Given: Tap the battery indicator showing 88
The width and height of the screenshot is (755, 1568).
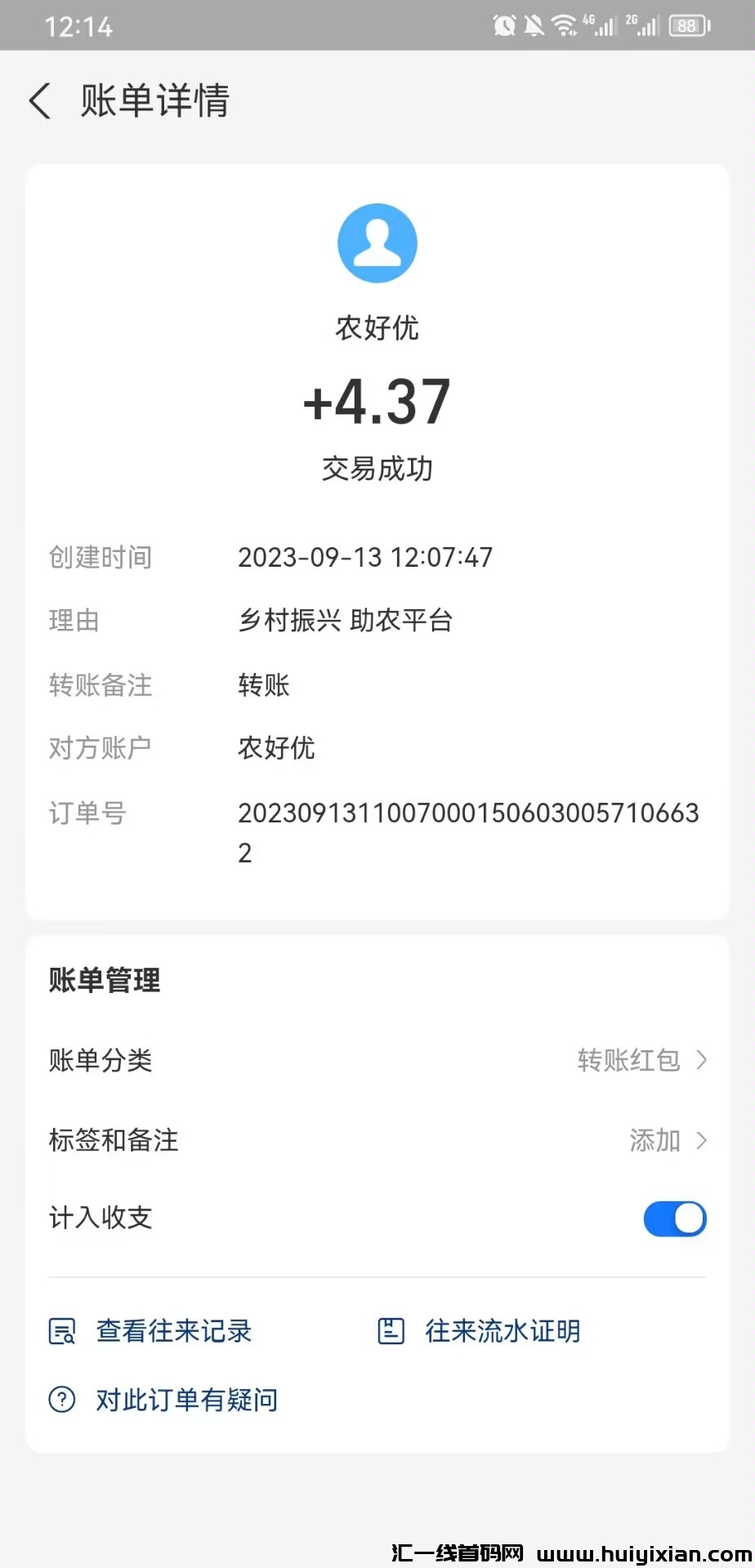Looking at the screenshot, I should 687,24.
